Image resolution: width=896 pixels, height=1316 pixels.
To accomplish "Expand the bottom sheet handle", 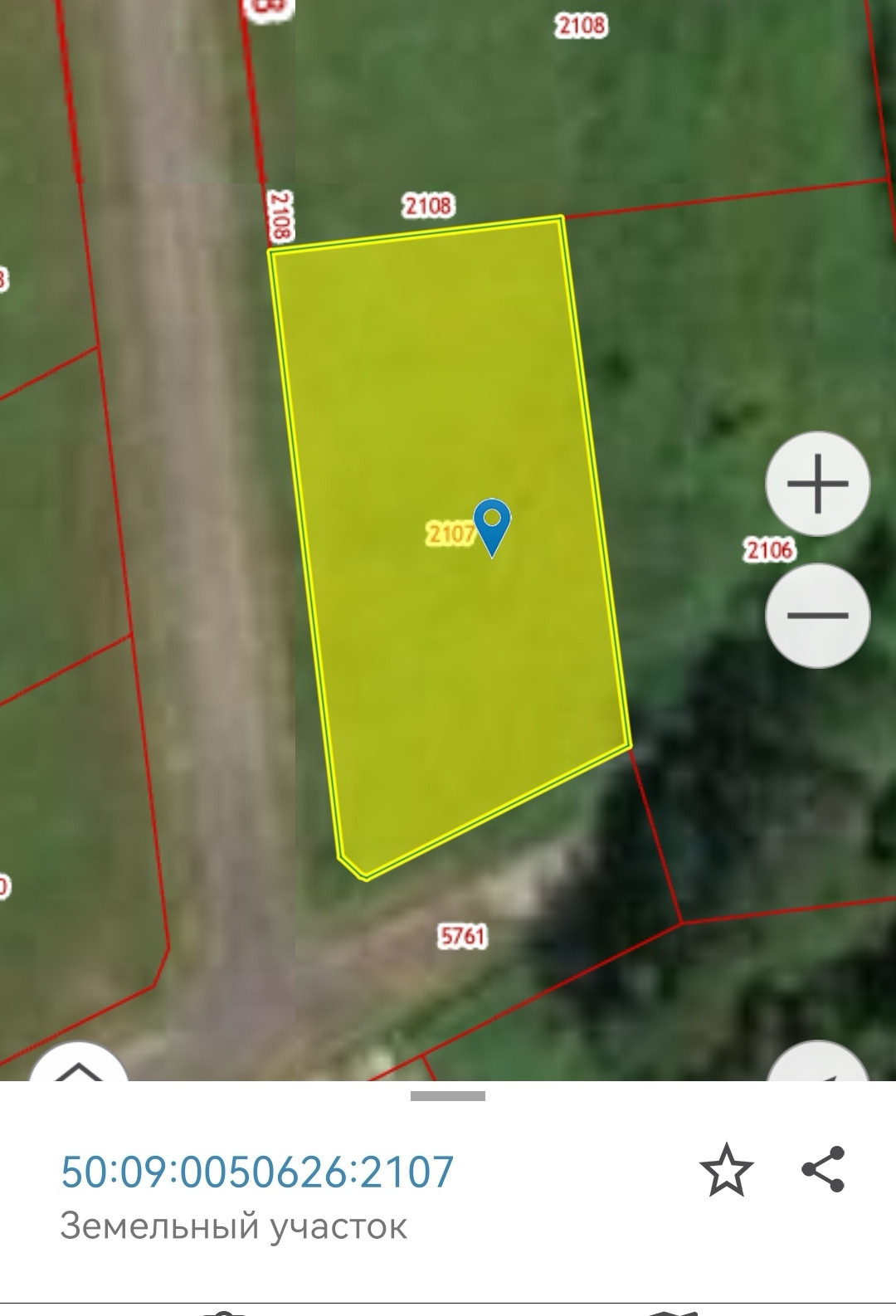I will tap(448, 1096).
